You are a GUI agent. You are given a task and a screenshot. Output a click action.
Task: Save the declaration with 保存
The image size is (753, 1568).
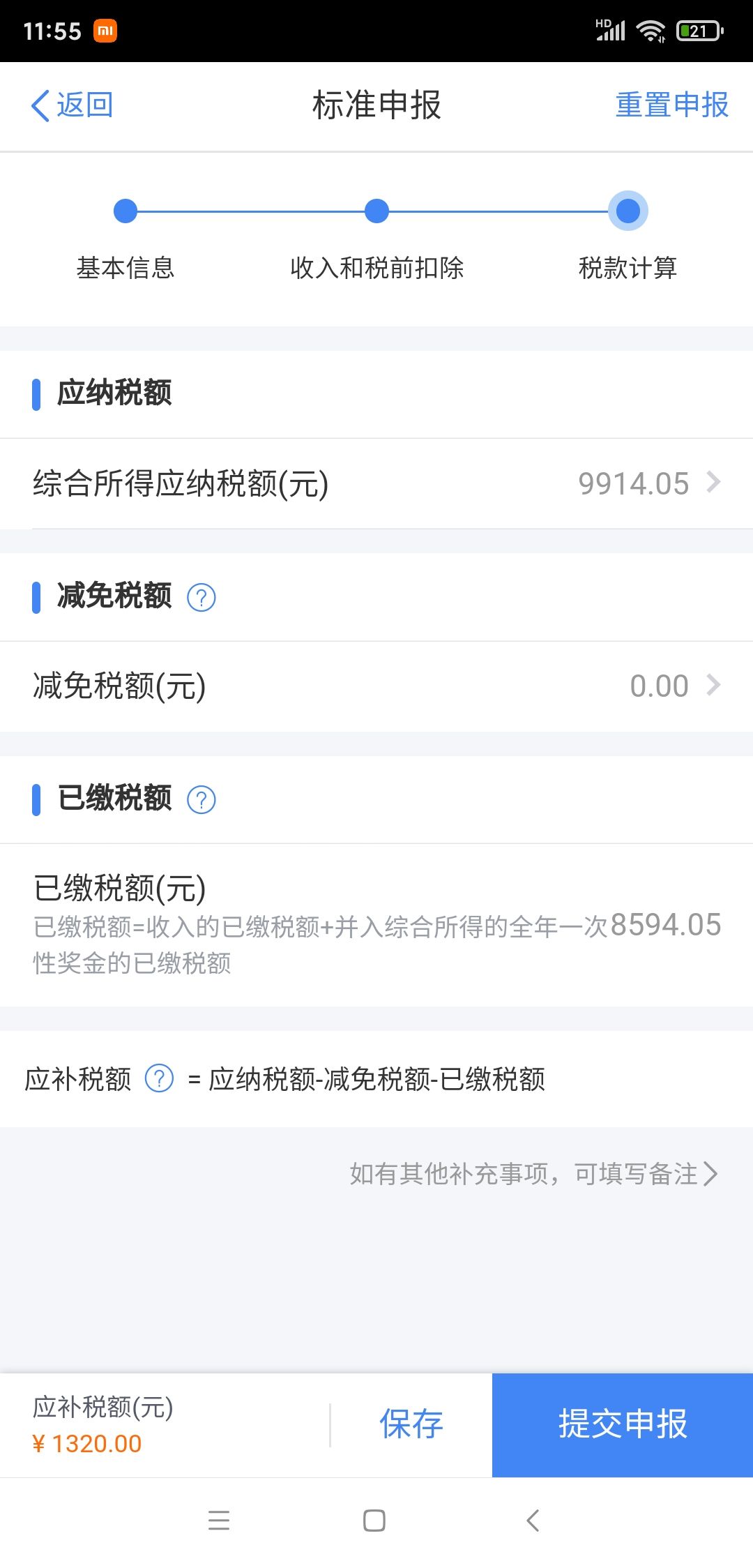(x=411, y=1424)
